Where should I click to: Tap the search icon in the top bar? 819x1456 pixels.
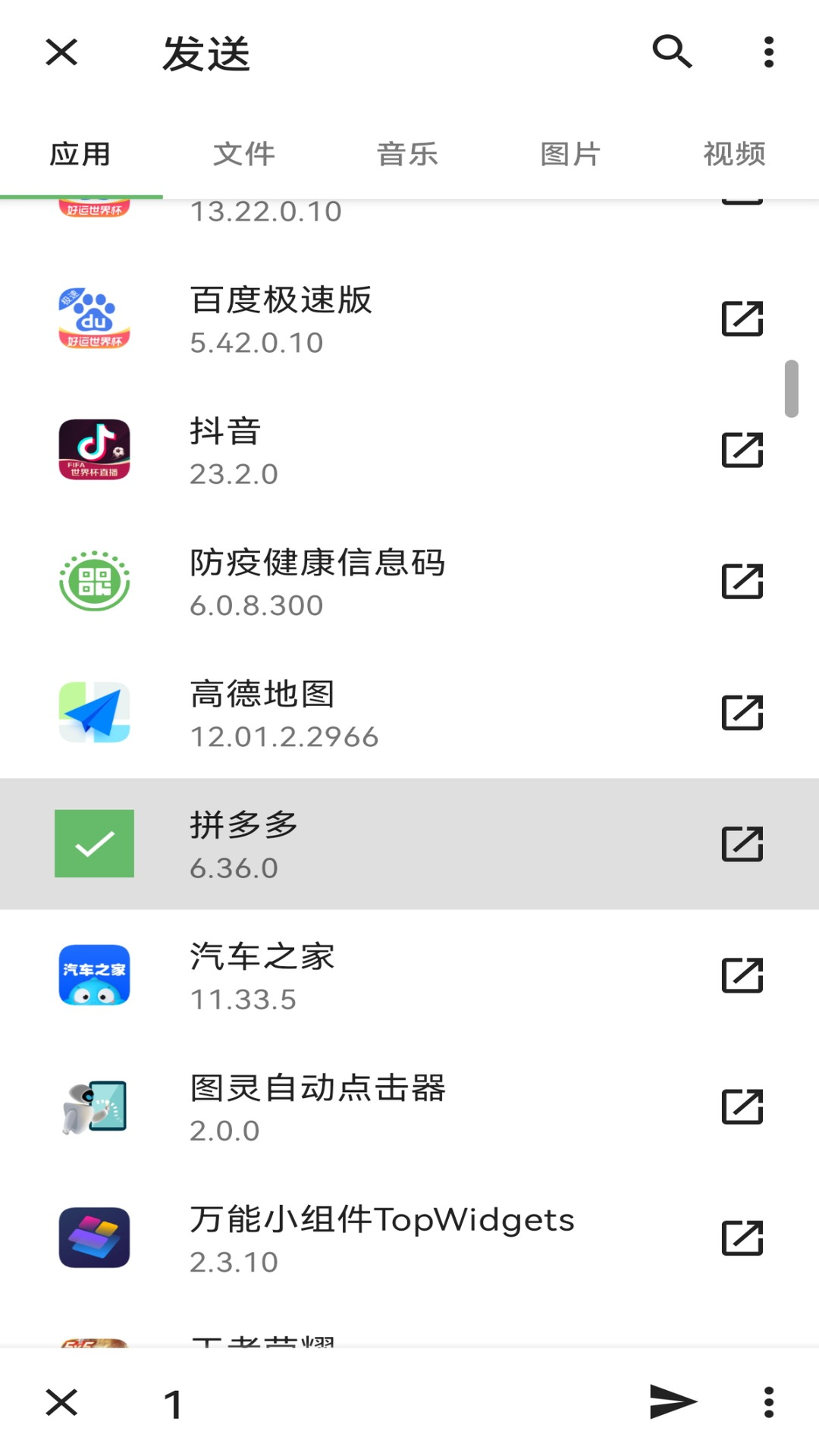pyautogui.click(x=670, y=53)
